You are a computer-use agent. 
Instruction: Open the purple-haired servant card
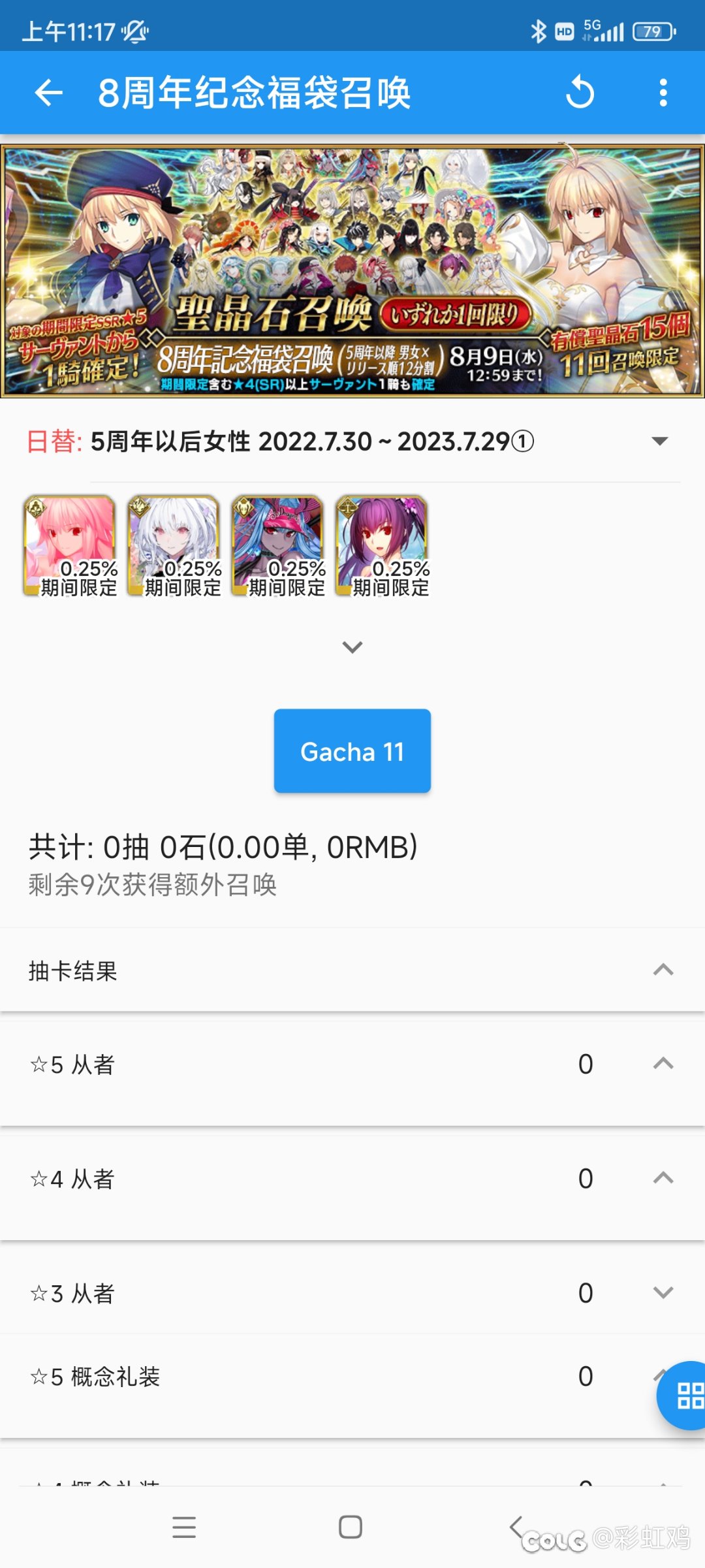click(x=383, y=545)
